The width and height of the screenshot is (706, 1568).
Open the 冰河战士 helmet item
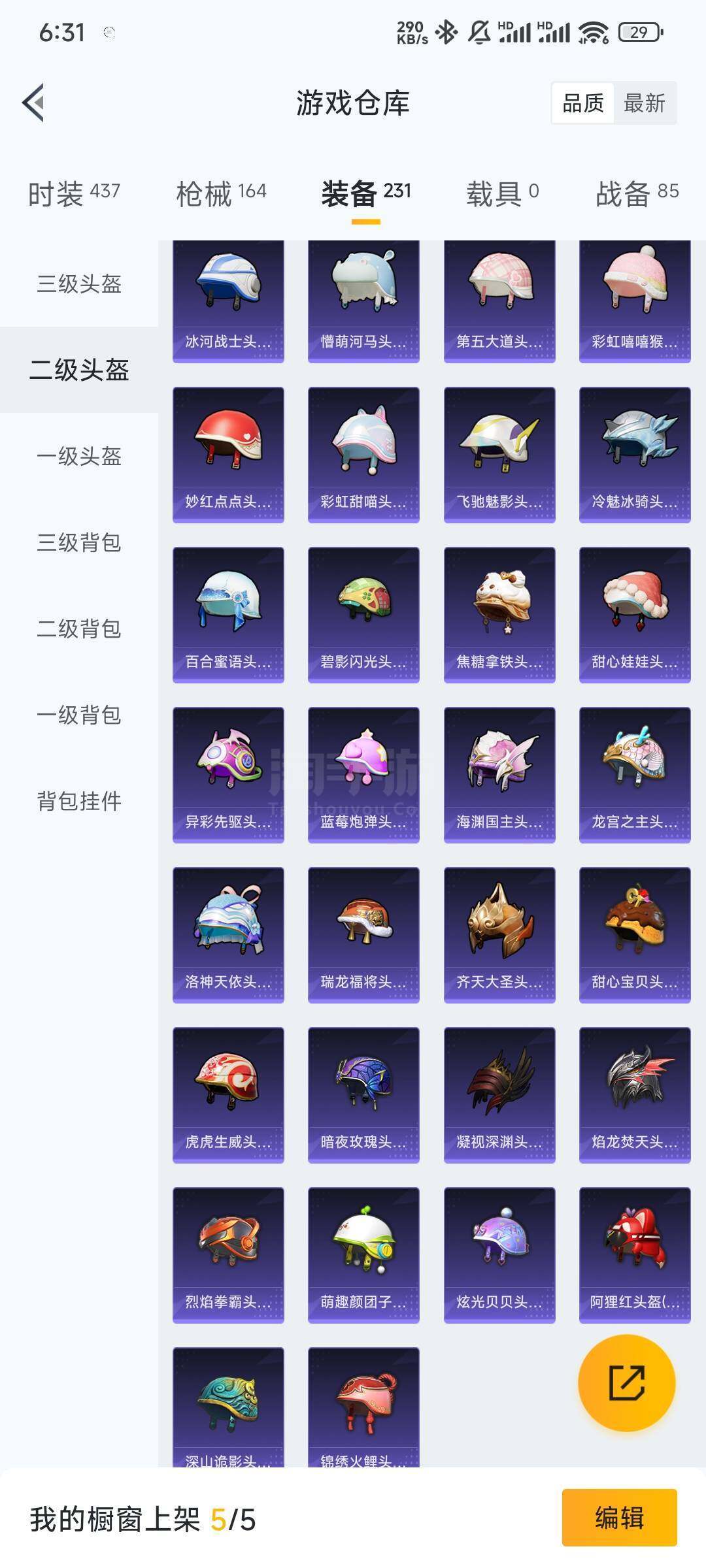pyautogui.click(x=228, y=301)
